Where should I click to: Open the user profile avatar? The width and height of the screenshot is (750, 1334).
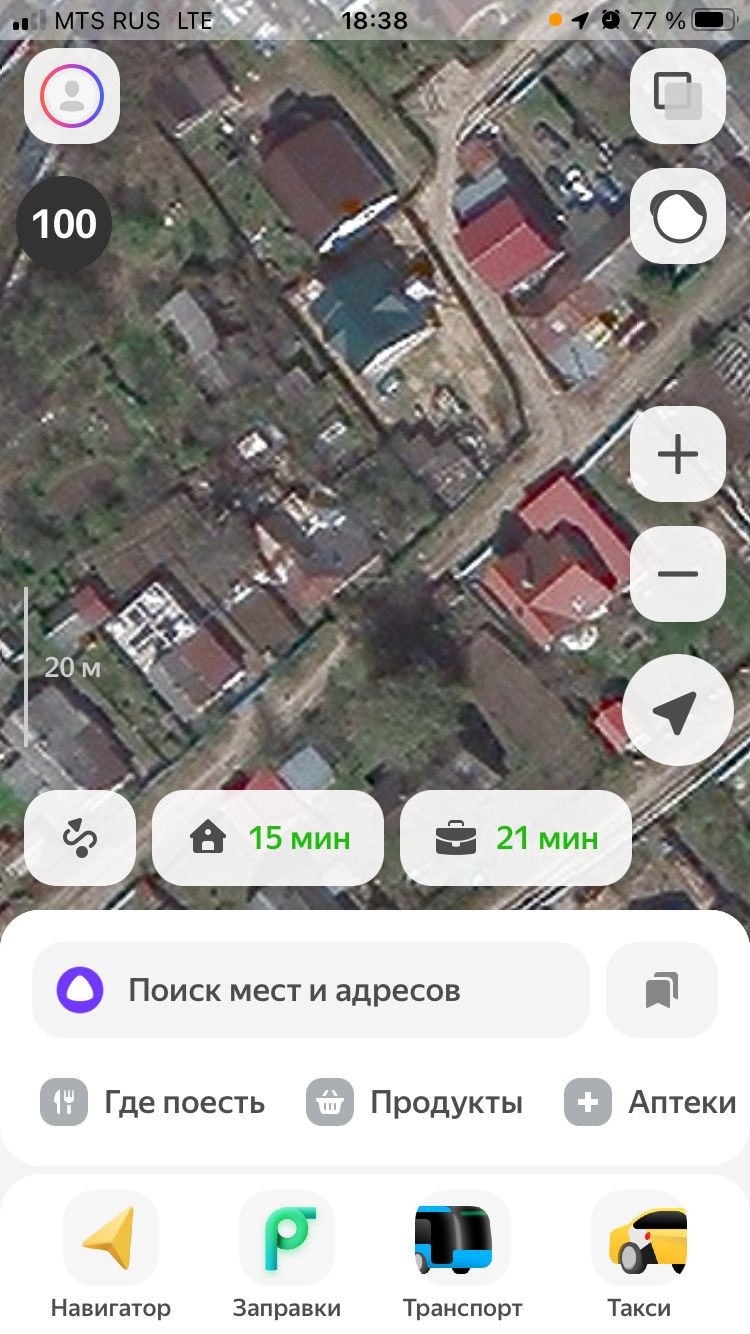pos(72,95)
